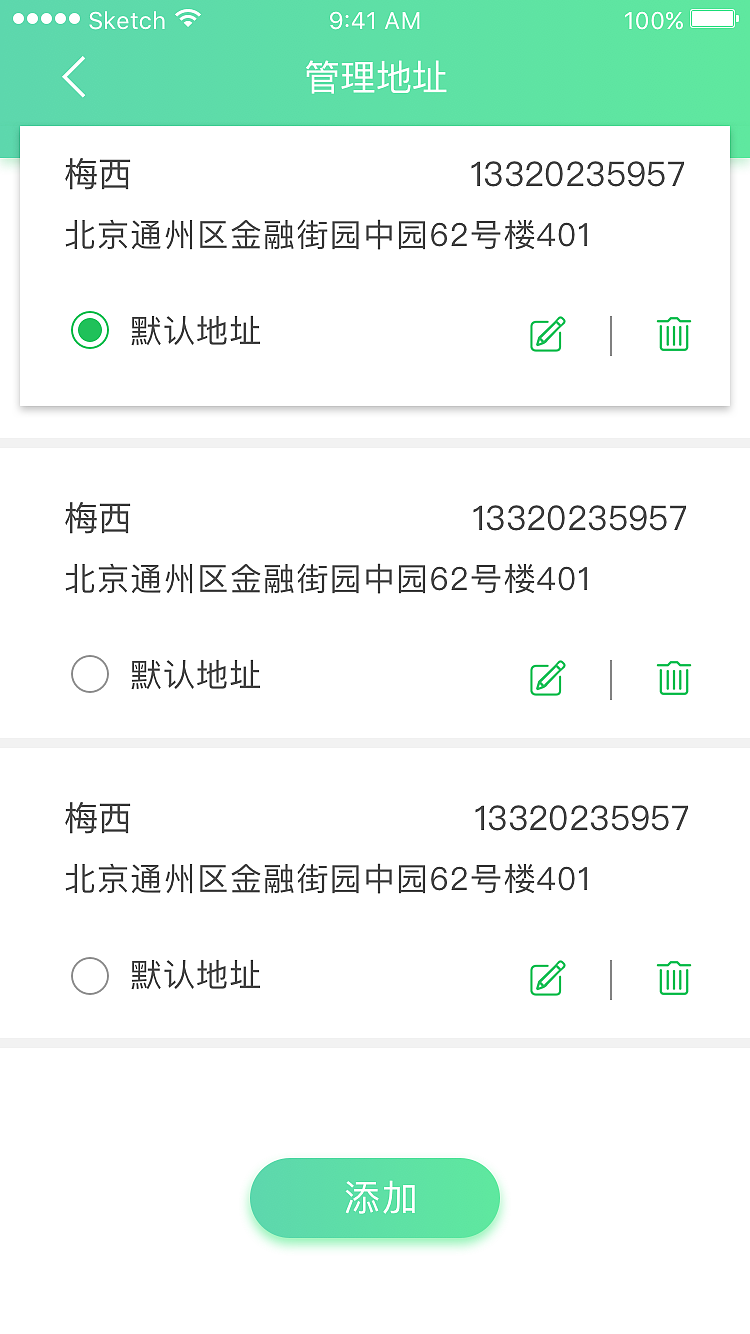The width and height of the screenshot is (750, 1334).
Task: Click the edit icon on the first address card
Action: coord(546,335)
